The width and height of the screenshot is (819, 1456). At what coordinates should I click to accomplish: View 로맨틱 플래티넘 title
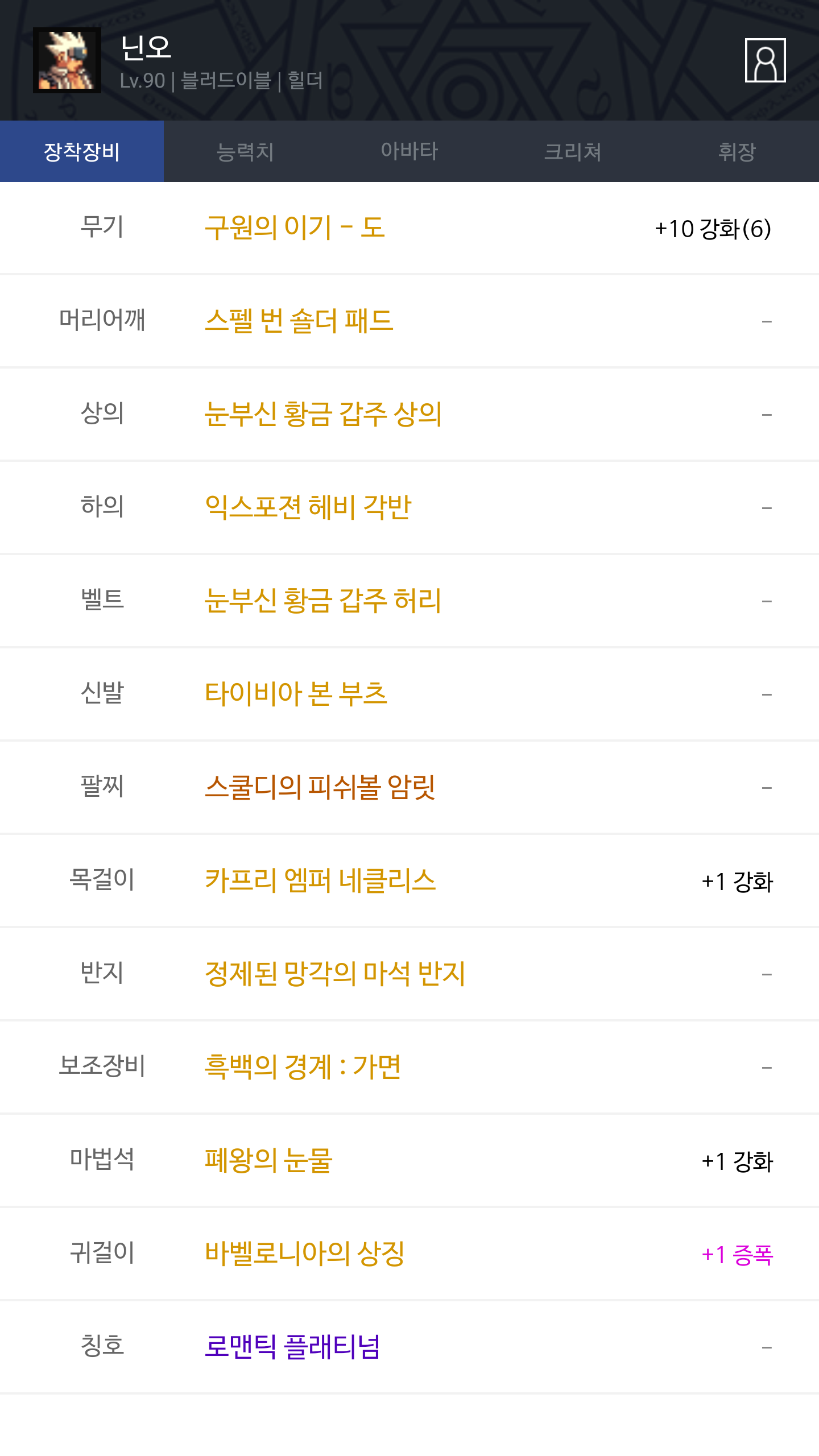tap(293, 1347)
